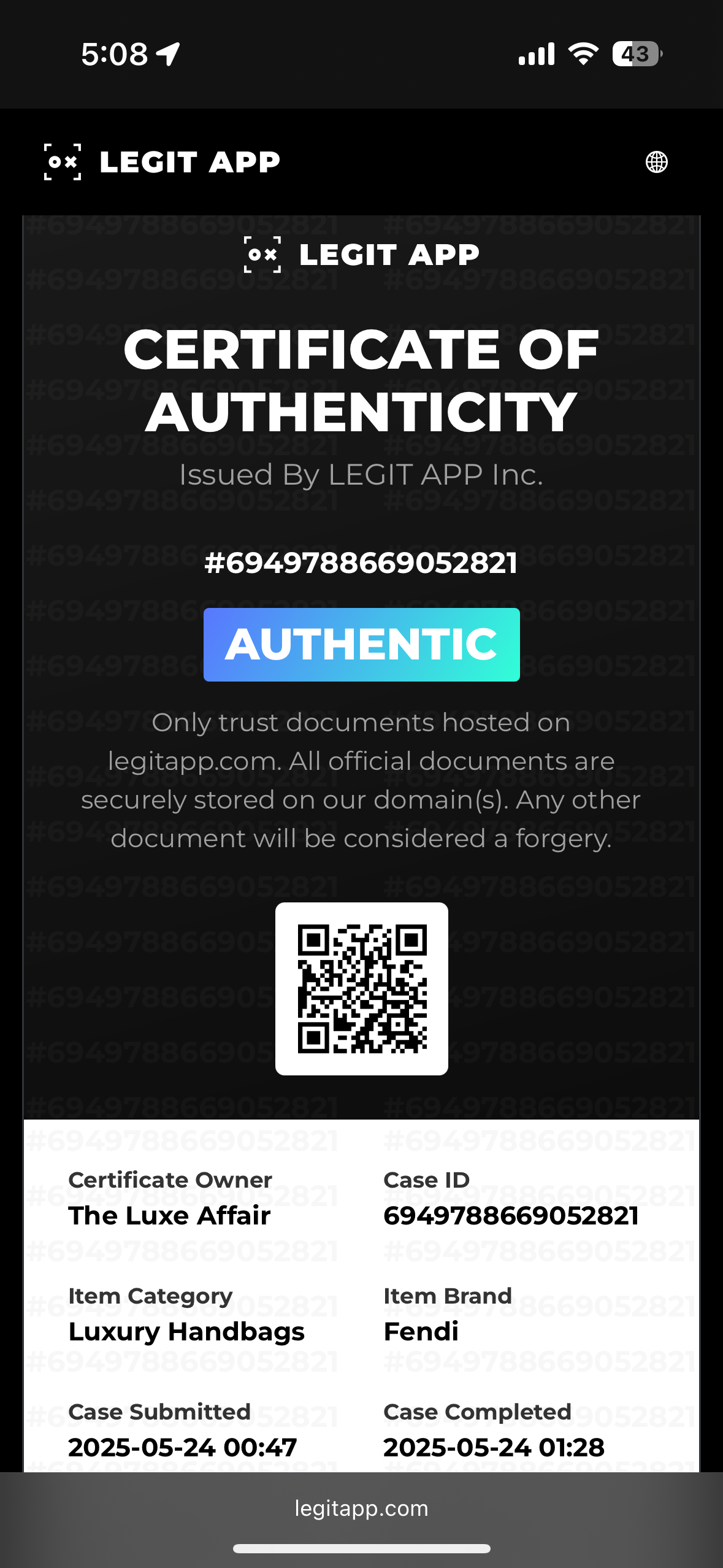Tap the legitapp.com address bar
The image size is (723, 1568).
pos(361,1508)
